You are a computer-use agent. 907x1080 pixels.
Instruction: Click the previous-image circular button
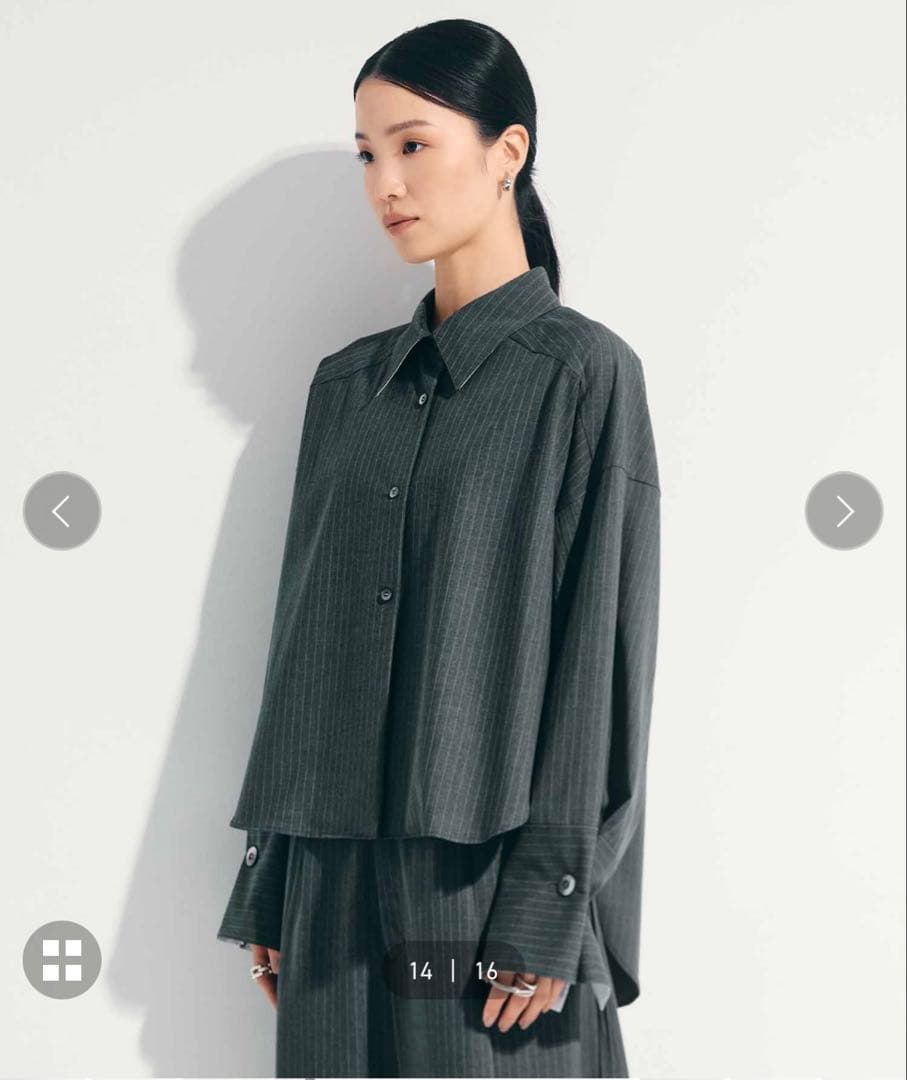point(62,511)
